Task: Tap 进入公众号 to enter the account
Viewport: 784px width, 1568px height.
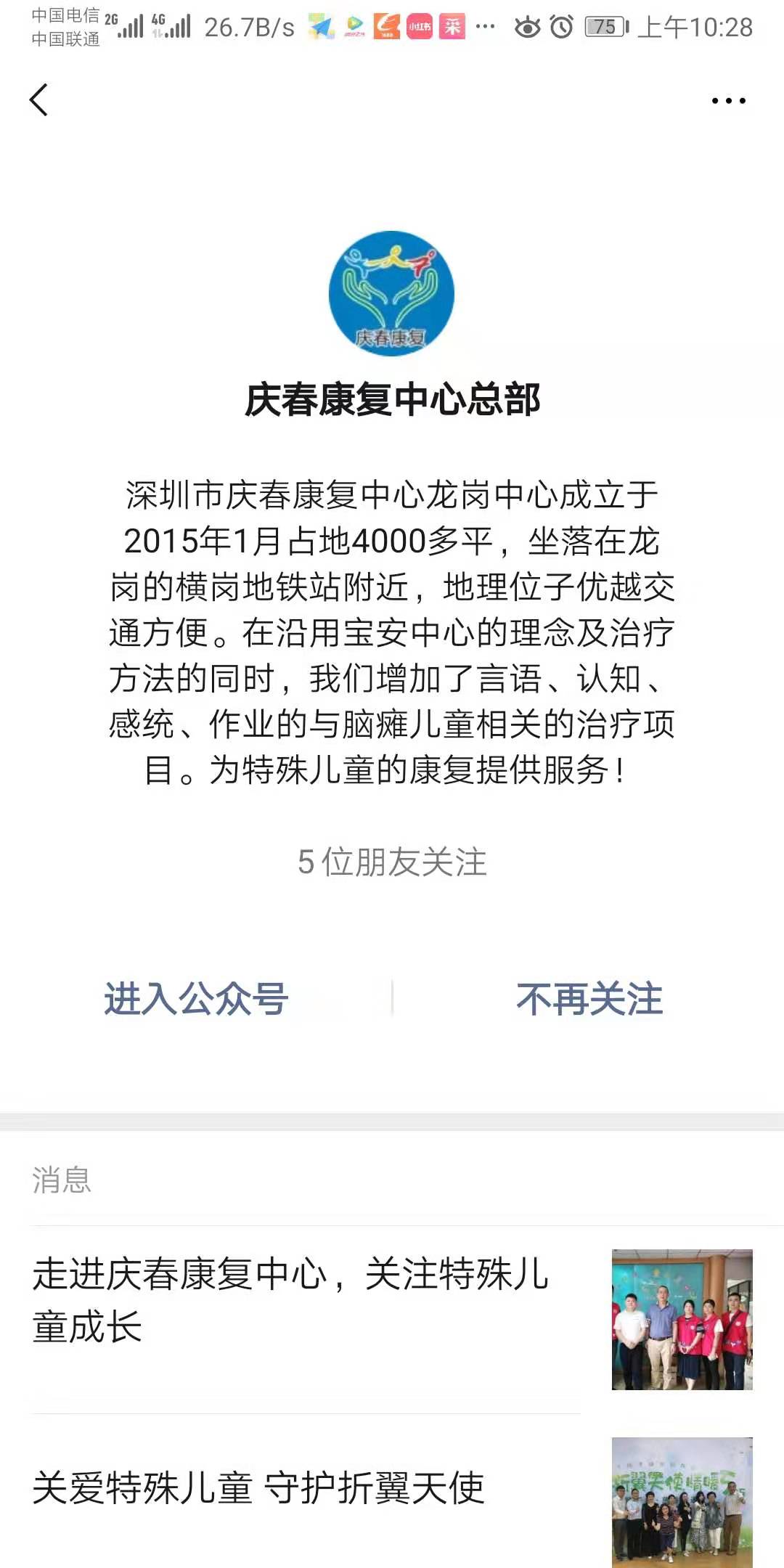Action: pos(196,999)
